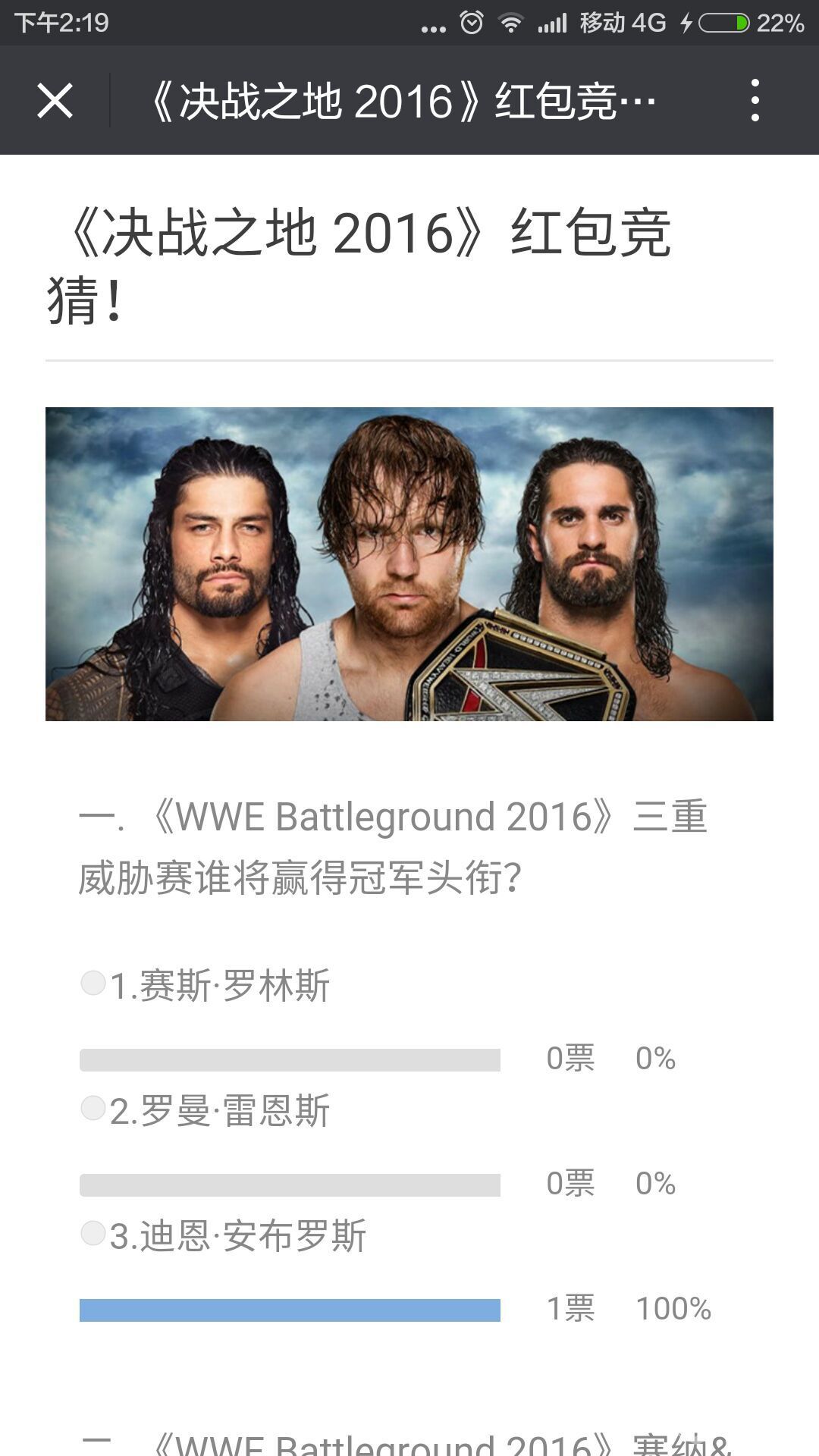Open the three-dot overflow menu
Viewport: 819px width, 1456px height.
[755, 100]
